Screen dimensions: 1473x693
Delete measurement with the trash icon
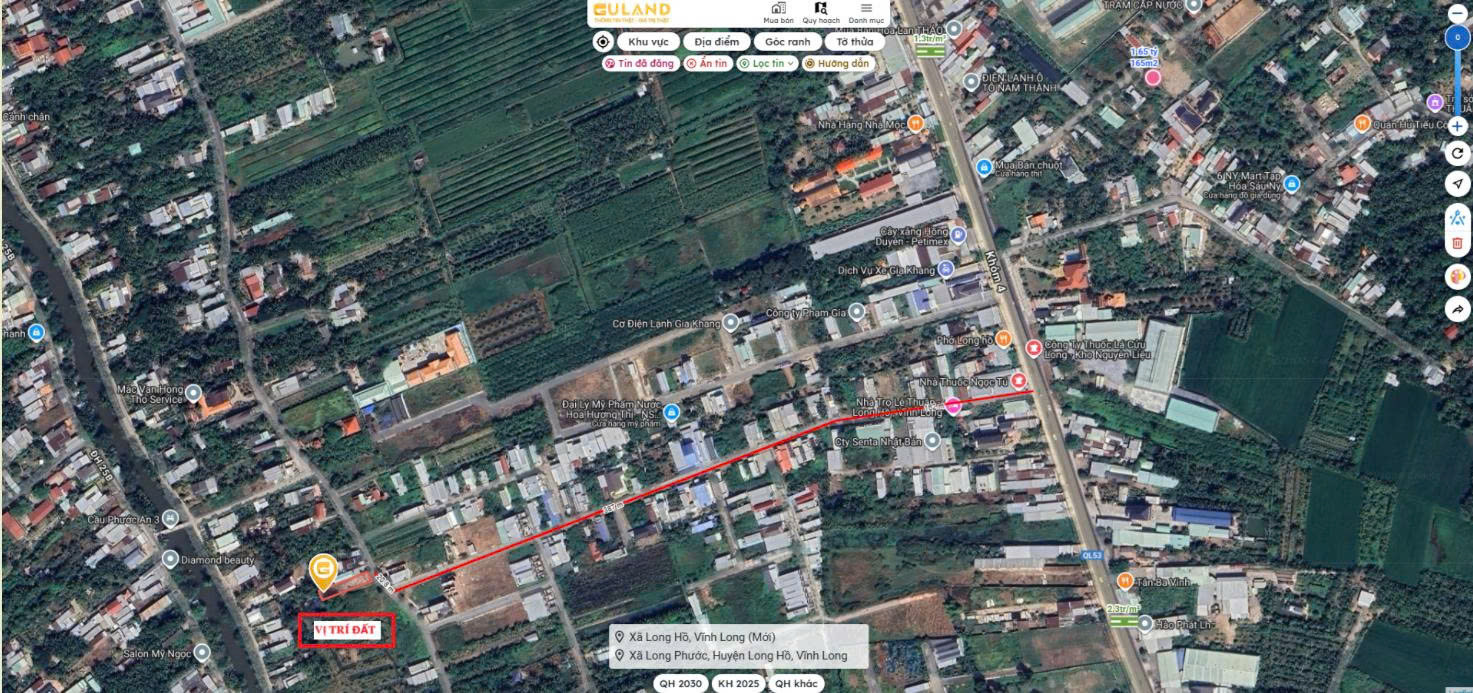[1457, 243]
